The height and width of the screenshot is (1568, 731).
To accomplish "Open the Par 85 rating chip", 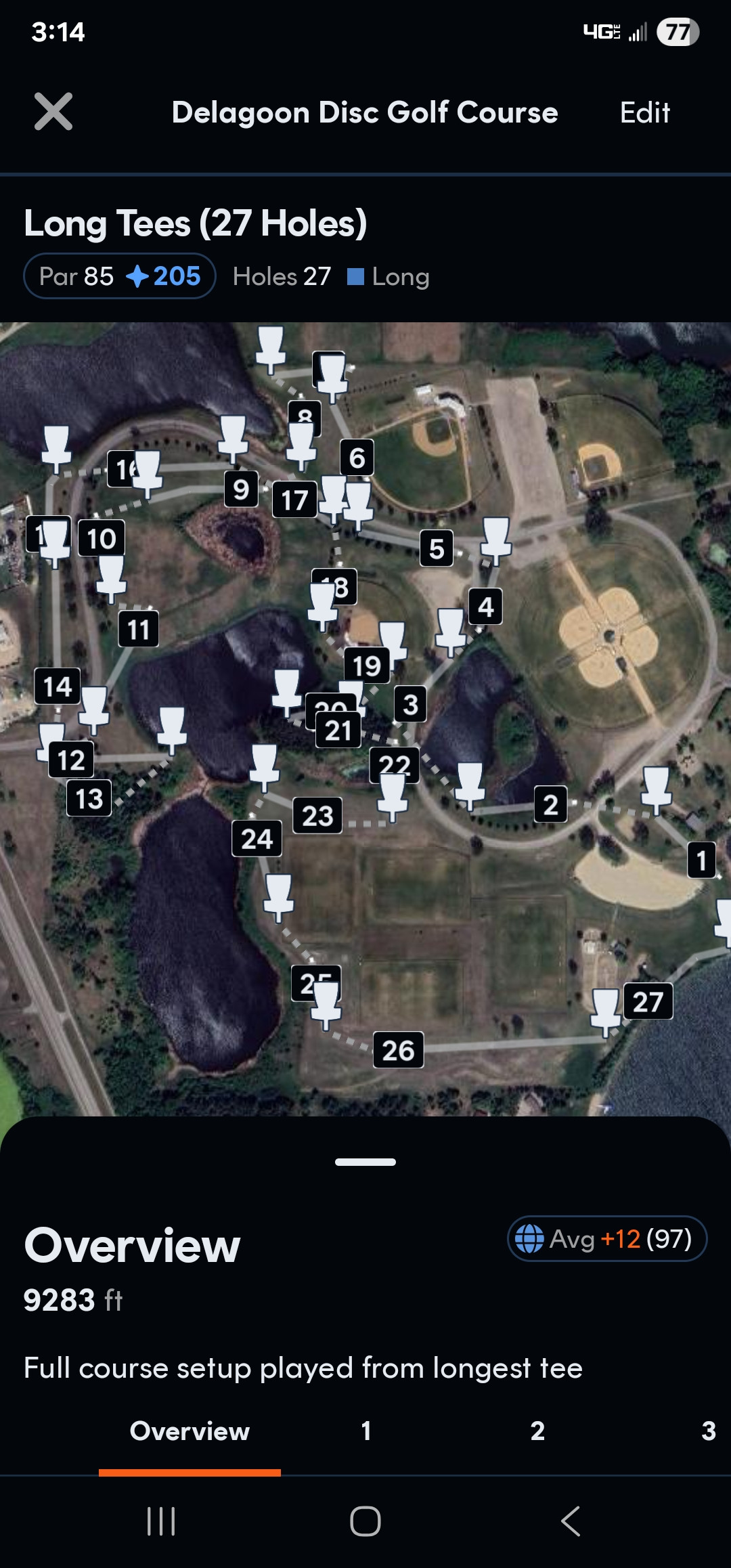I will click(120, 276).
